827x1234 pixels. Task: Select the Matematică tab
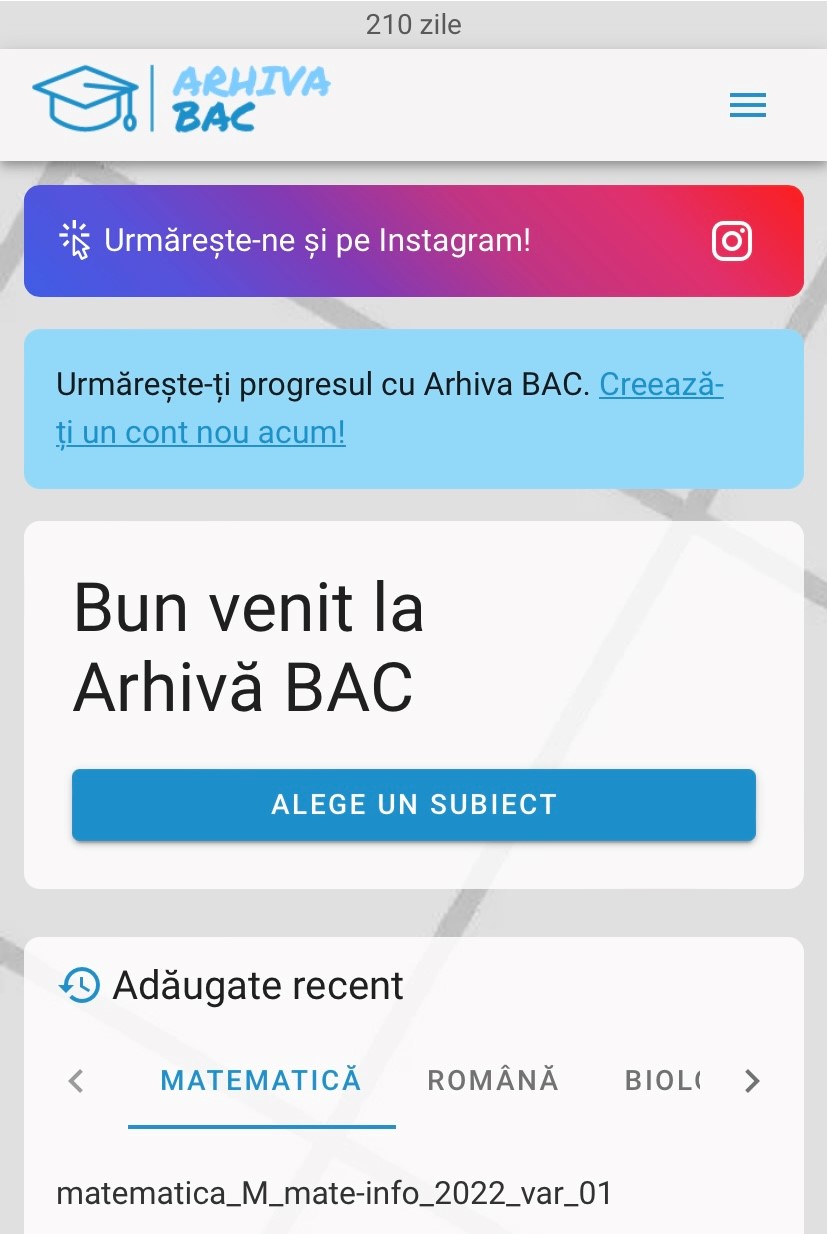[x=261, y=1081]
